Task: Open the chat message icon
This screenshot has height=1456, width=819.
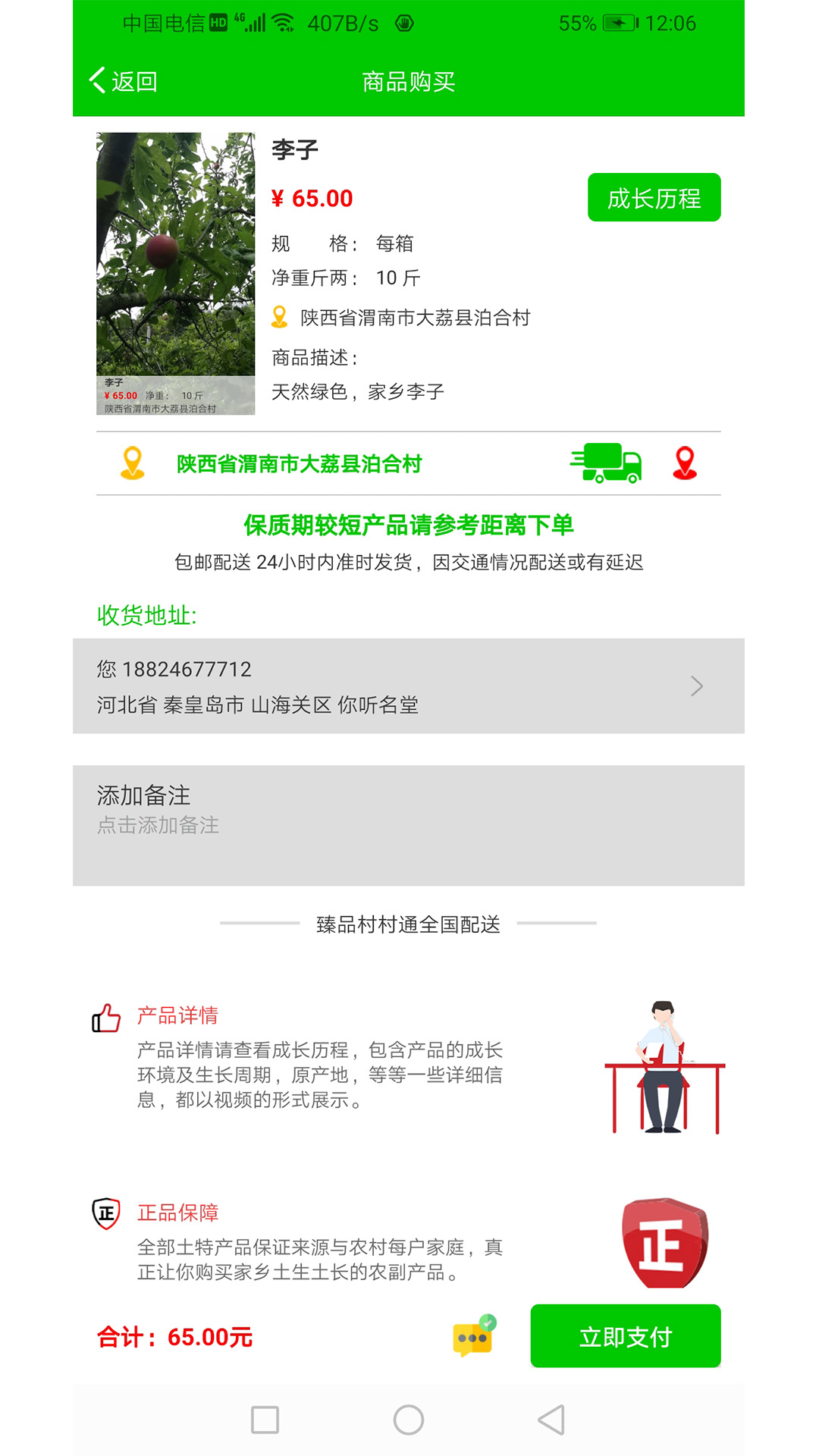Action: 473,1336
